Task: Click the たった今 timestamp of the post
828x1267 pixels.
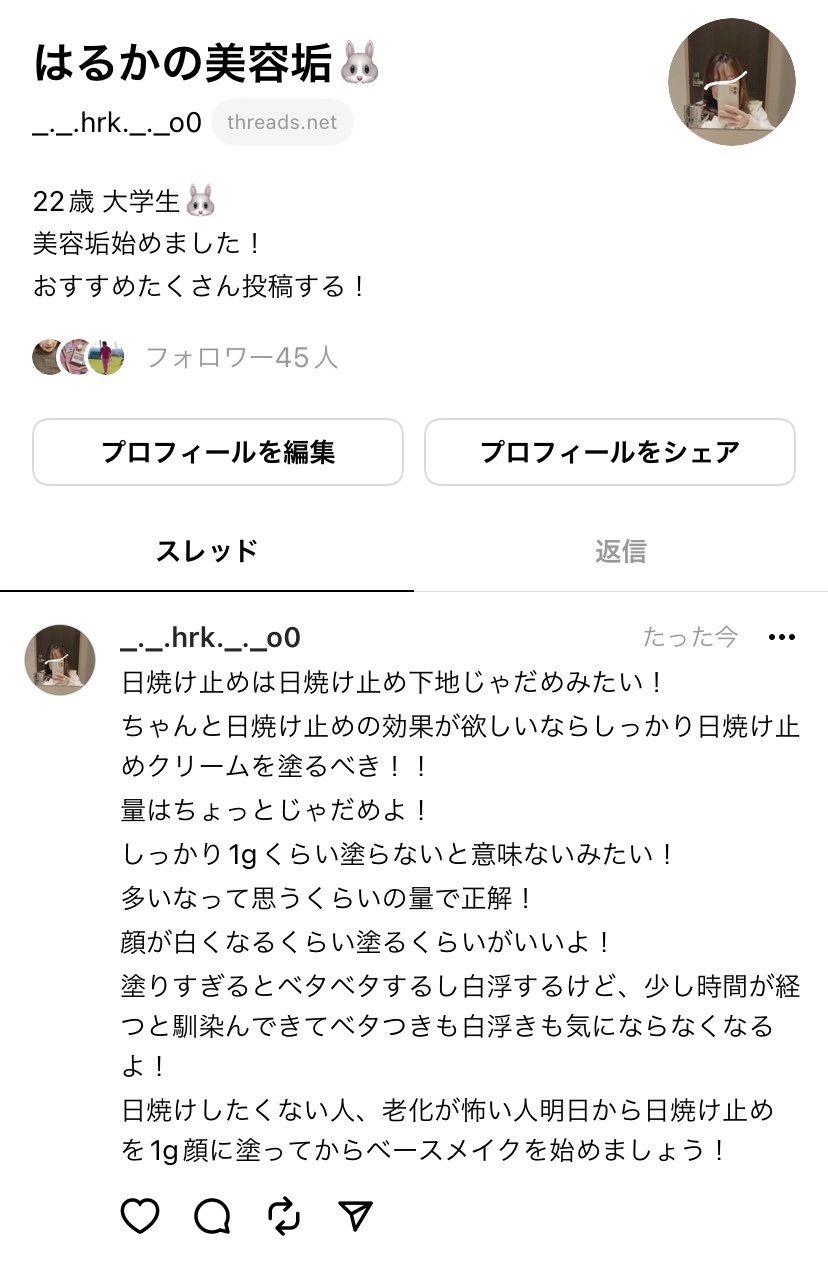Action: 689,636
